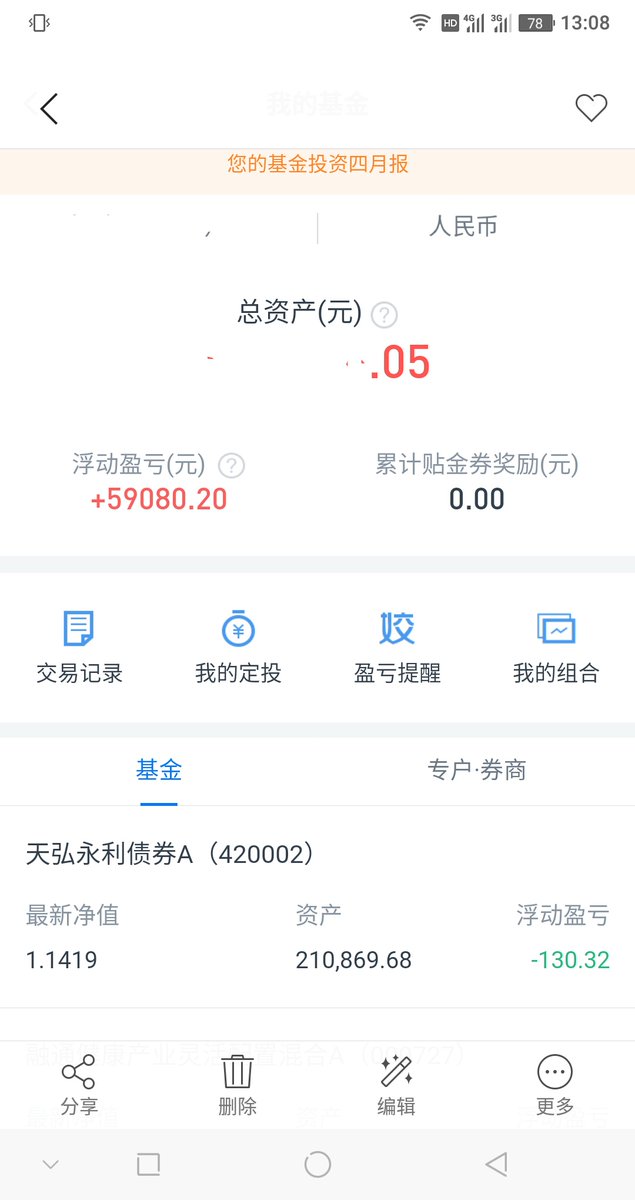
Task: Open 盈亏提醒
Action: click(397, 647)
